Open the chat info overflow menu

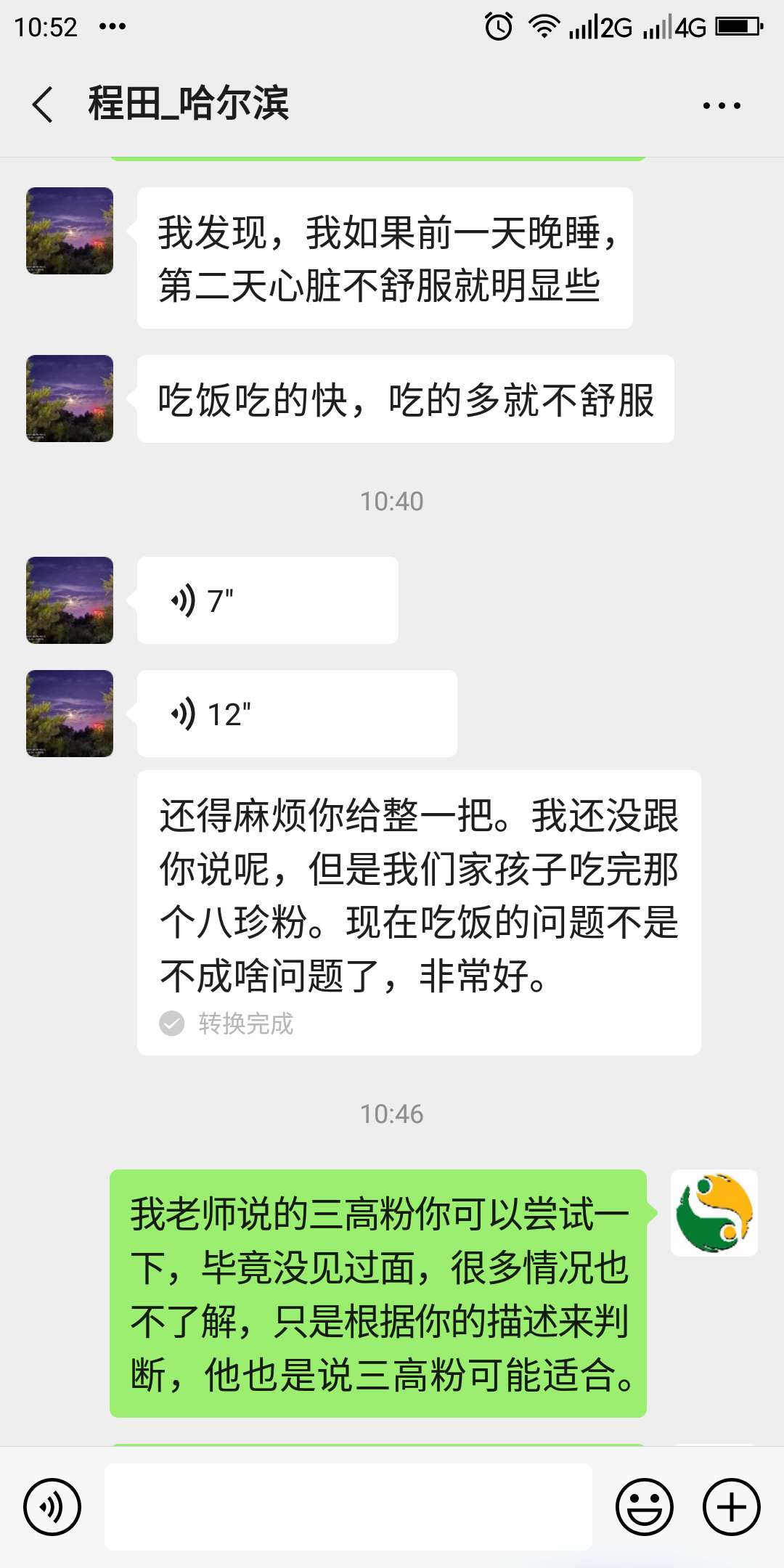722,106
